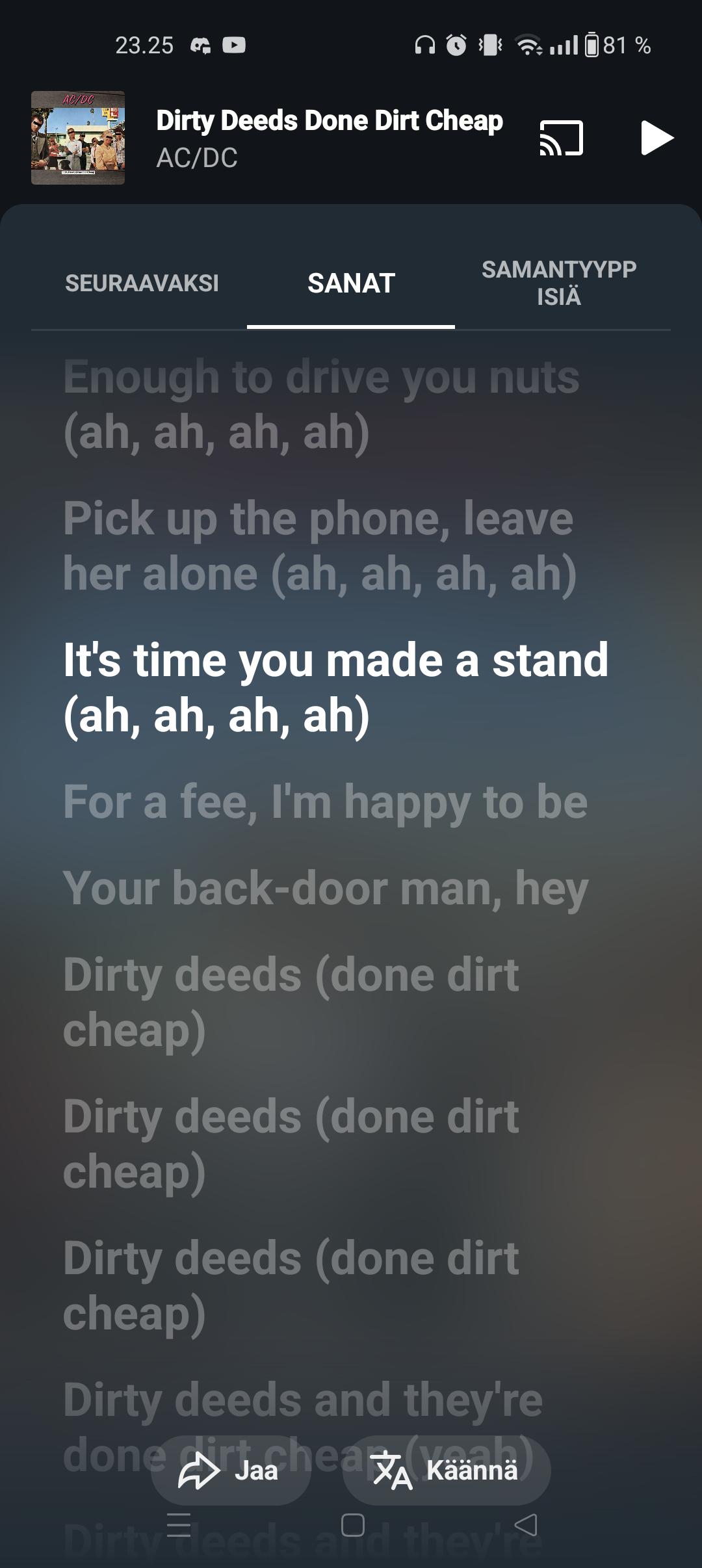
Task: Share lyrics with the Jaa button
Action: click(x=230, y=1470)
